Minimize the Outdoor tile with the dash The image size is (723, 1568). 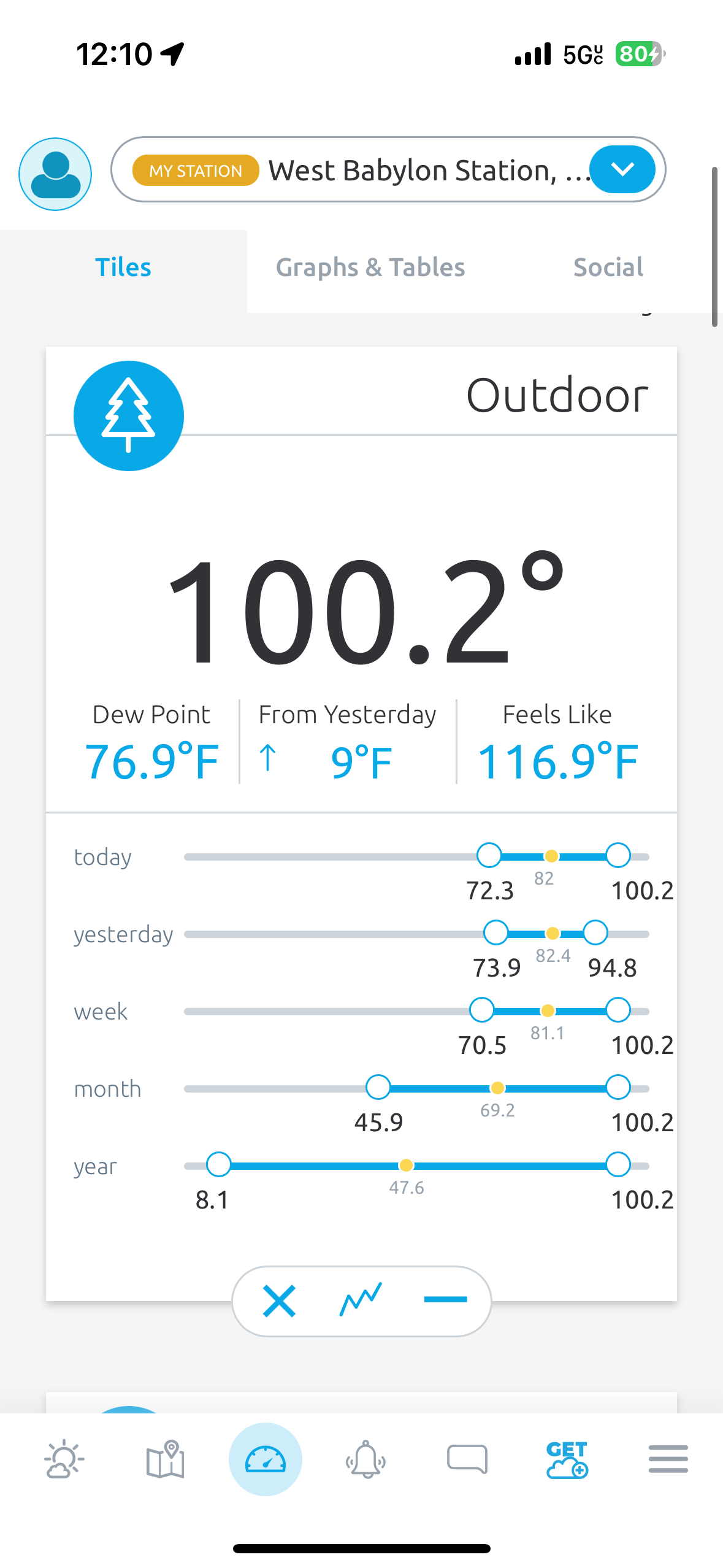(445, 1299)
